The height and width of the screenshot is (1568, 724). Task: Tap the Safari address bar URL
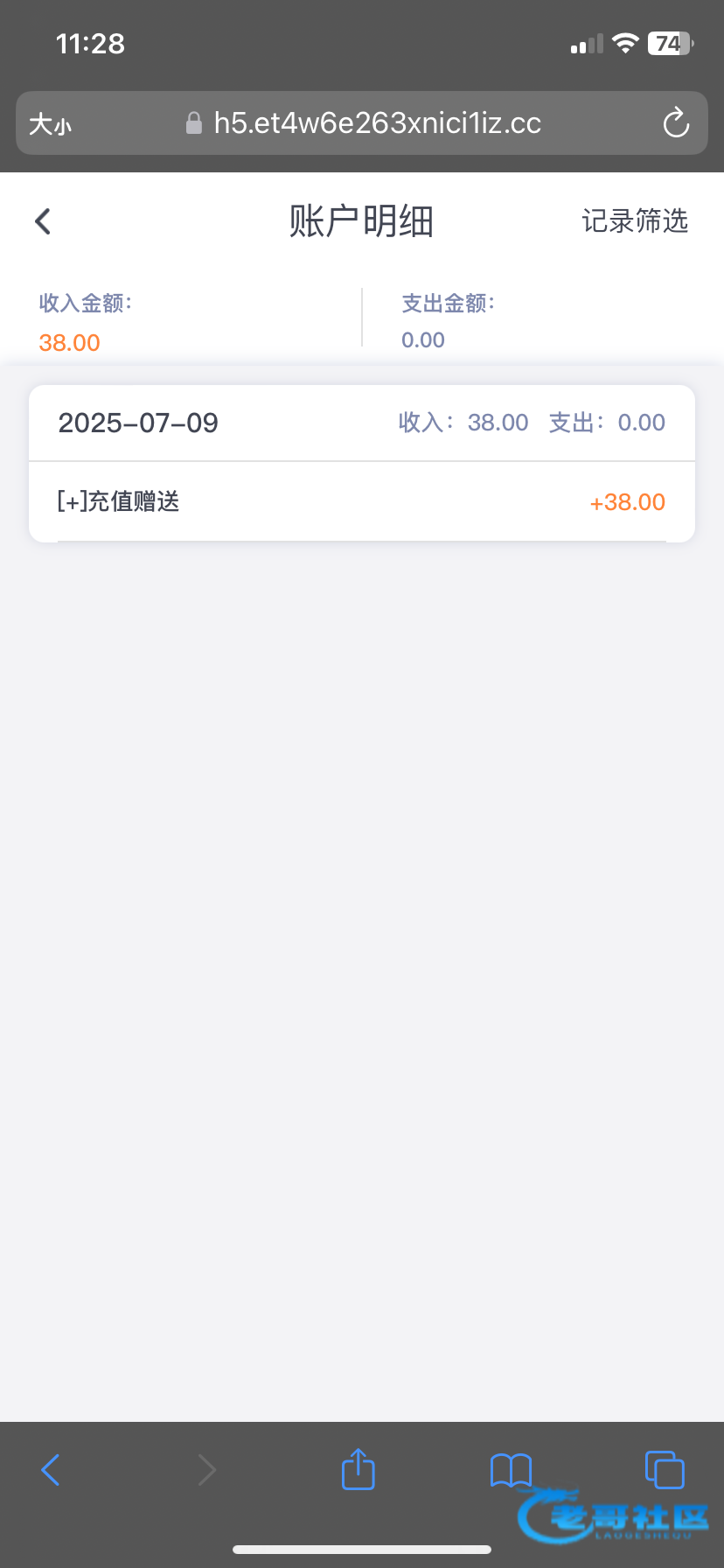(376, 123)
